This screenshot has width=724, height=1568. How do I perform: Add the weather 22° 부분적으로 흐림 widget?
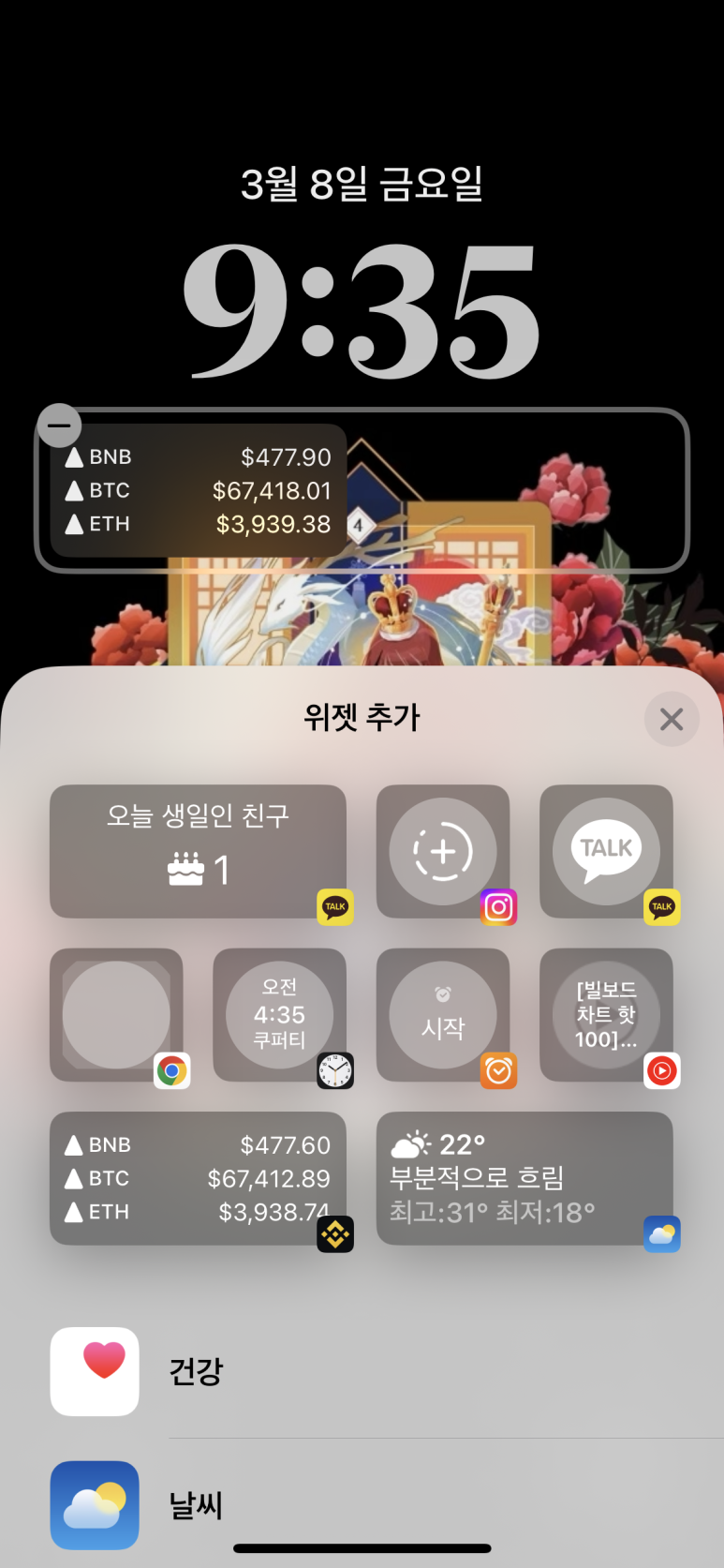525,1178
